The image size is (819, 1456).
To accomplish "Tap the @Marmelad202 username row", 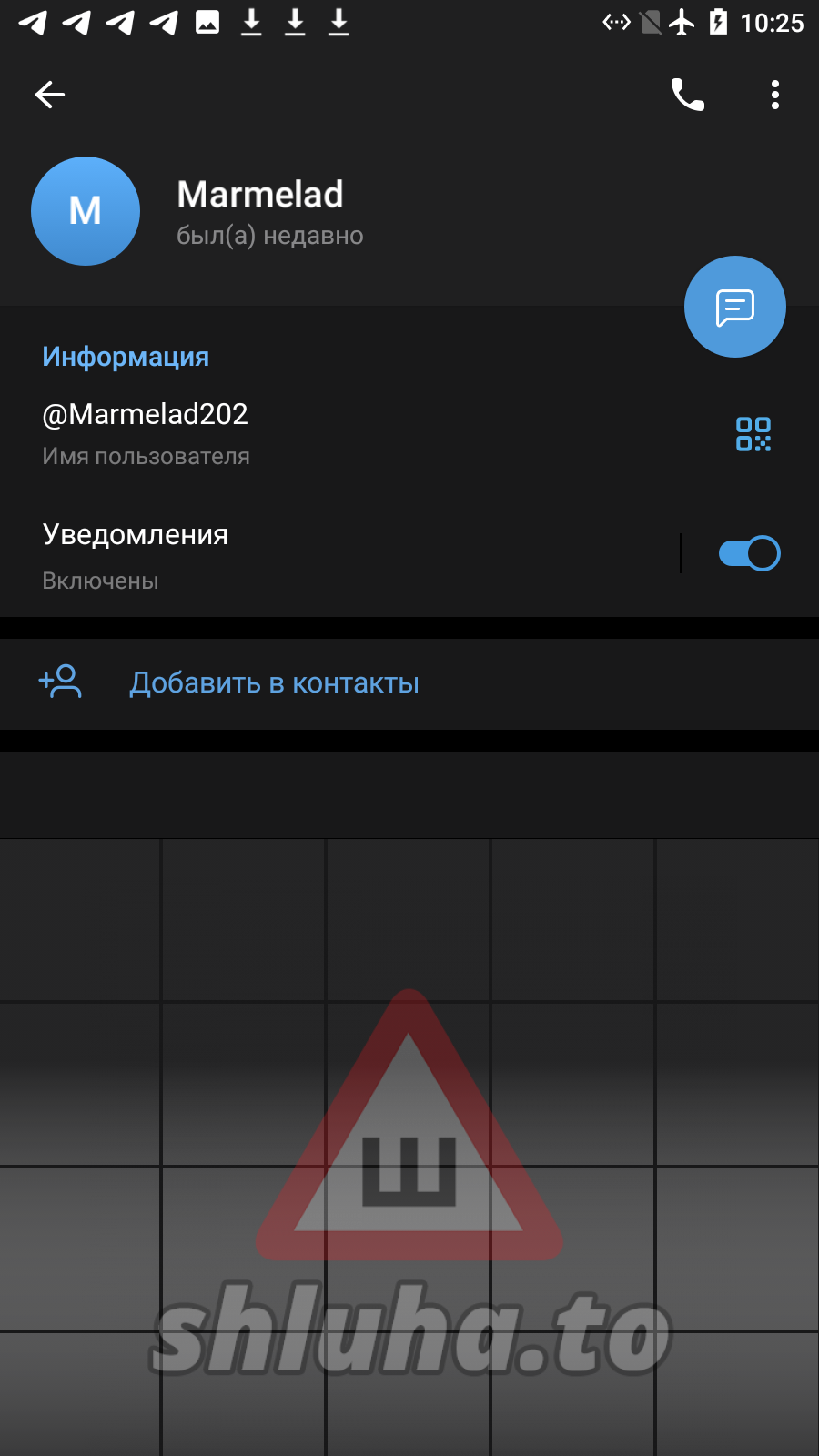I will [273, 432].
